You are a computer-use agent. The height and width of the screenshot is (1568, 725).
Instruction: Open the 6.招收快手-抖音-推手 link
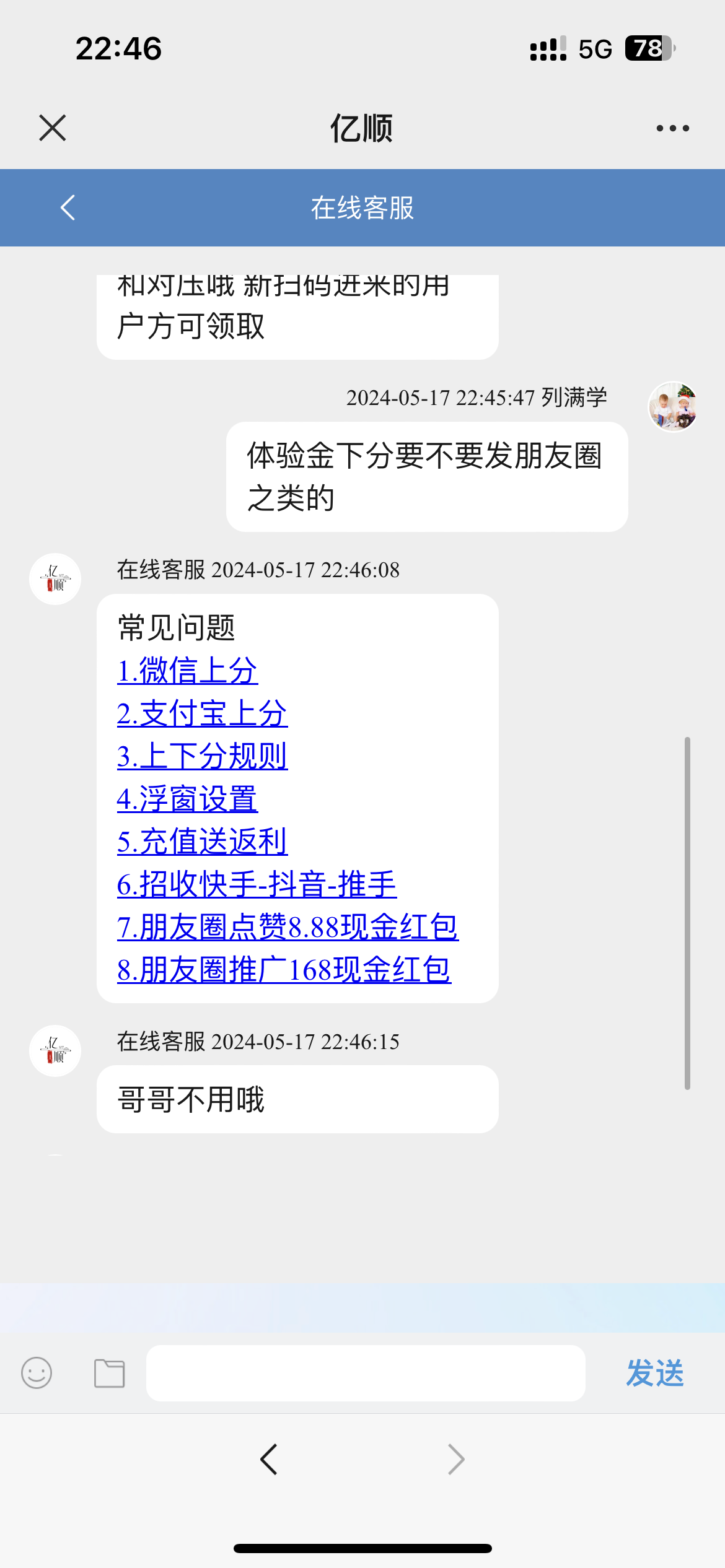pyautogui.click(x=257, y=884)
